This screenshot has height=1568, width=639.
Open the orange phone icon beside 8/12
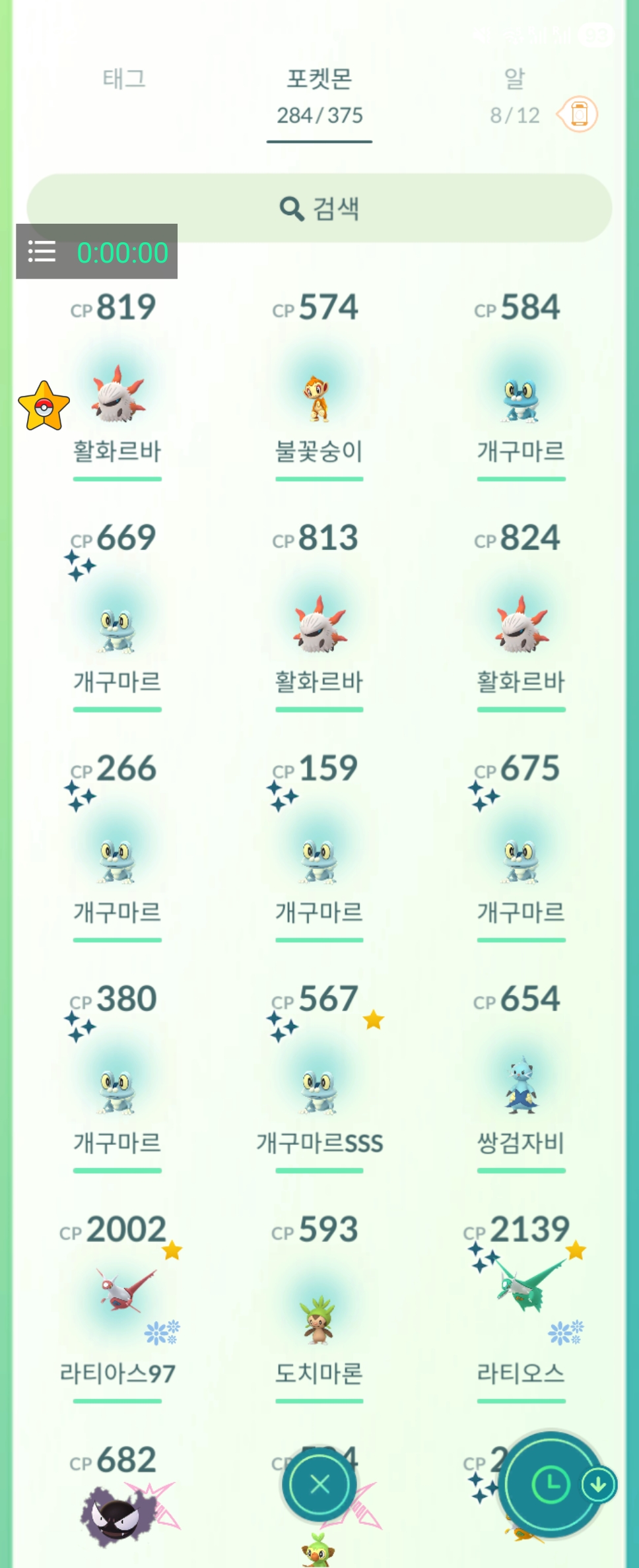pyautogui.click(x=579, y=114)
